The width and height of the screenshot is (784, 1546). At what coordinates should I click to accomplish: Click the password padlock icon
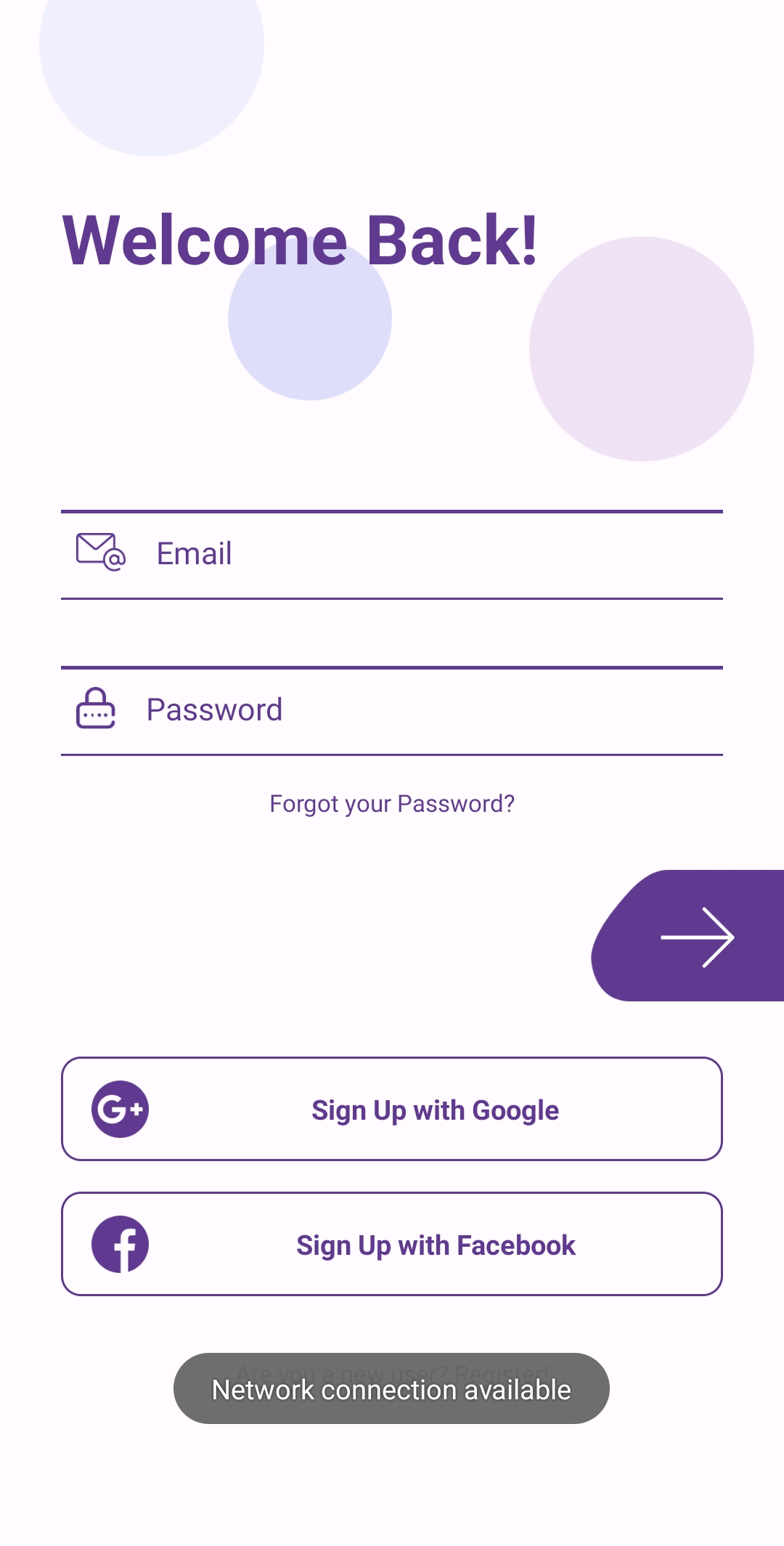97,709
